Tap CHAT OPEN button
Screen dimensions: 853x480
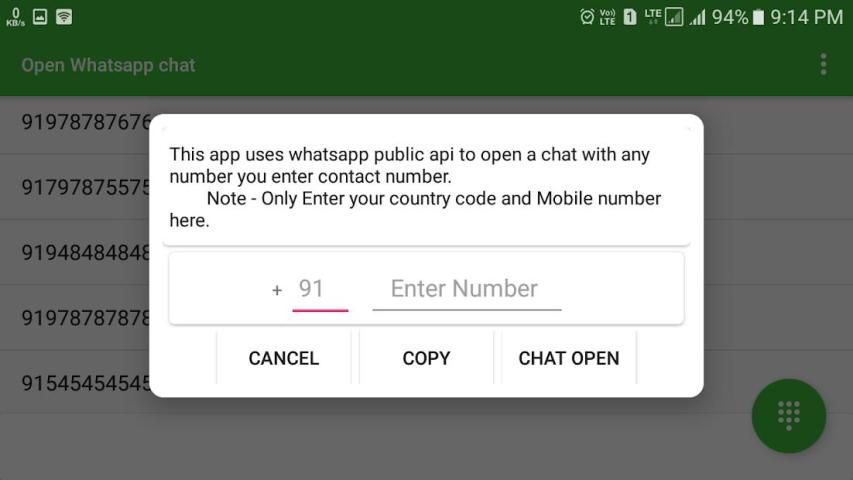(568, 358)
